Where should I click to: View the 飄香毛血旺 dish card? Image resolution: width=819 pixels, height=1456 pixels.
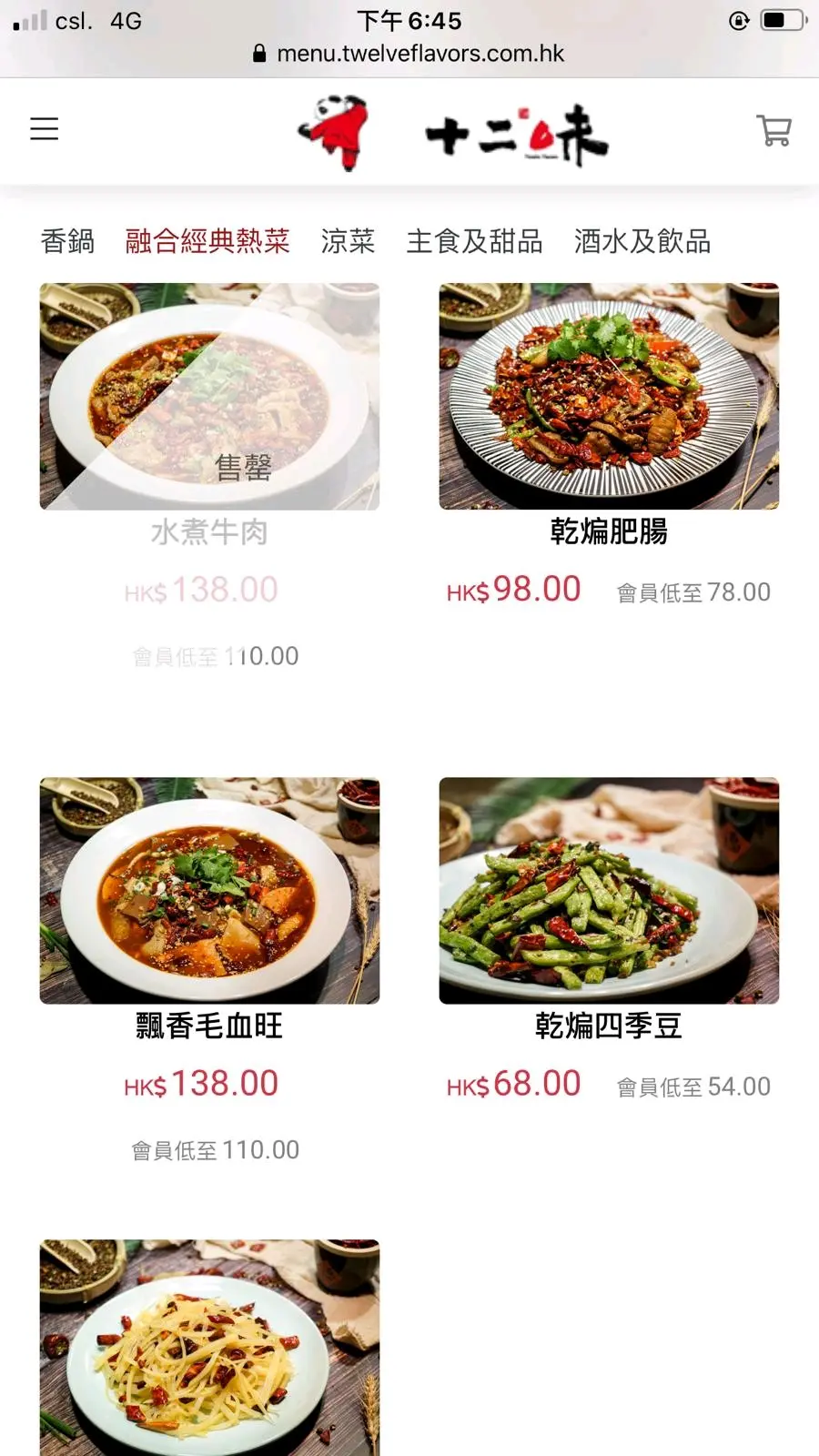click(209, 891)
